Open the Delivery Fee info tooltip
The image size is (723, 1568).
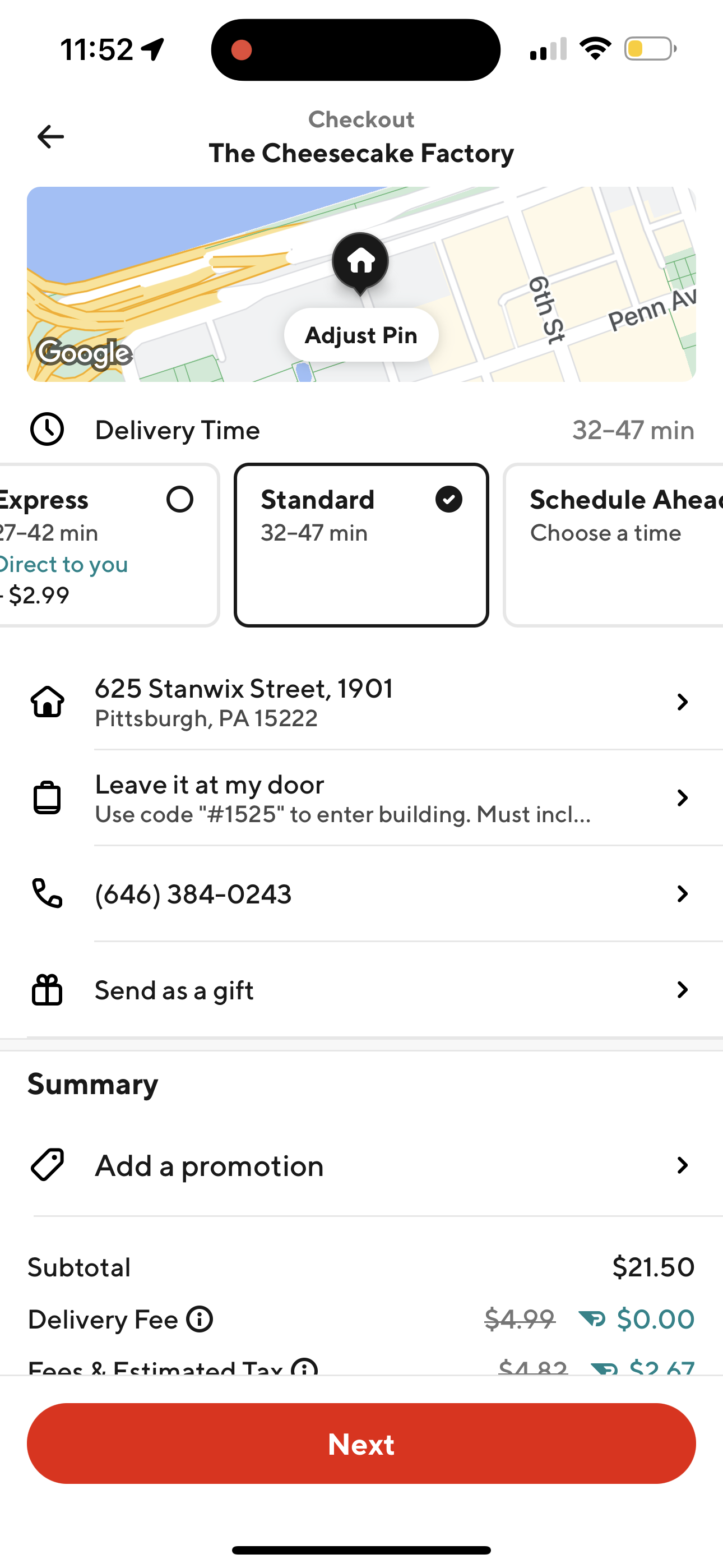[201, 1318]
